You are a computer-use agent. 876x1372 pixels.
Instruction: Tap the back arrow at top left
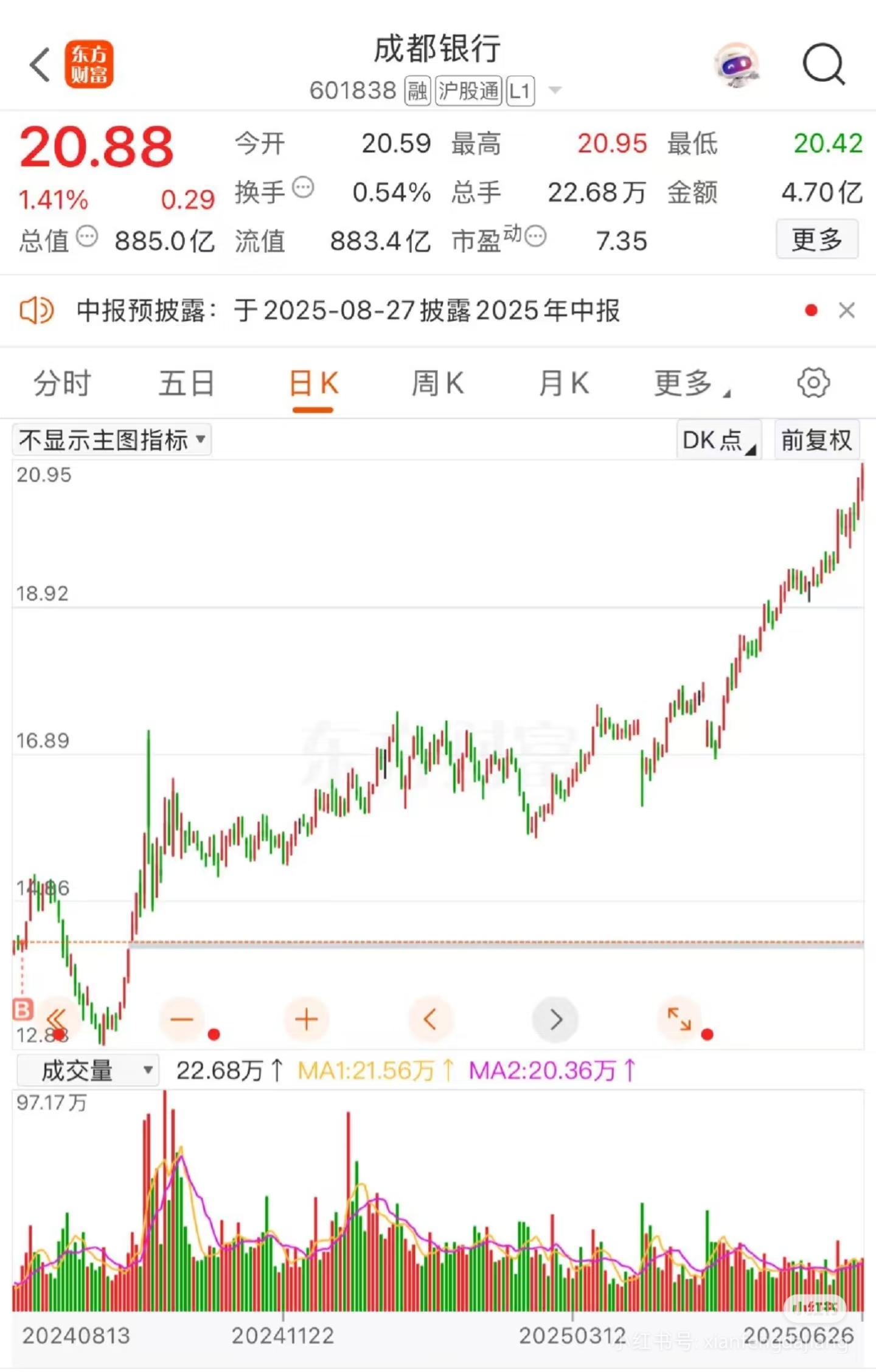click(40, 64)
